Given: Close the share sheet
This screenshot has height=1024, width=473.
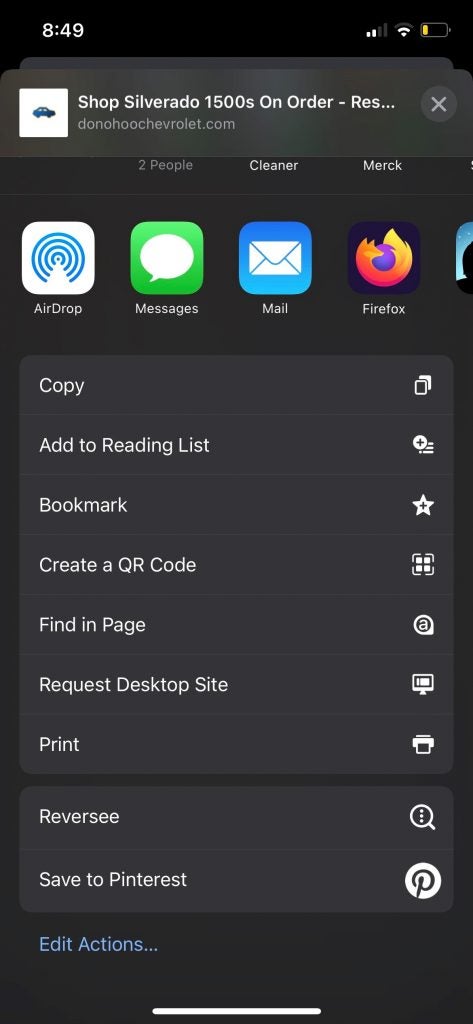Looking at the screenshot, I should pos(438,104).
